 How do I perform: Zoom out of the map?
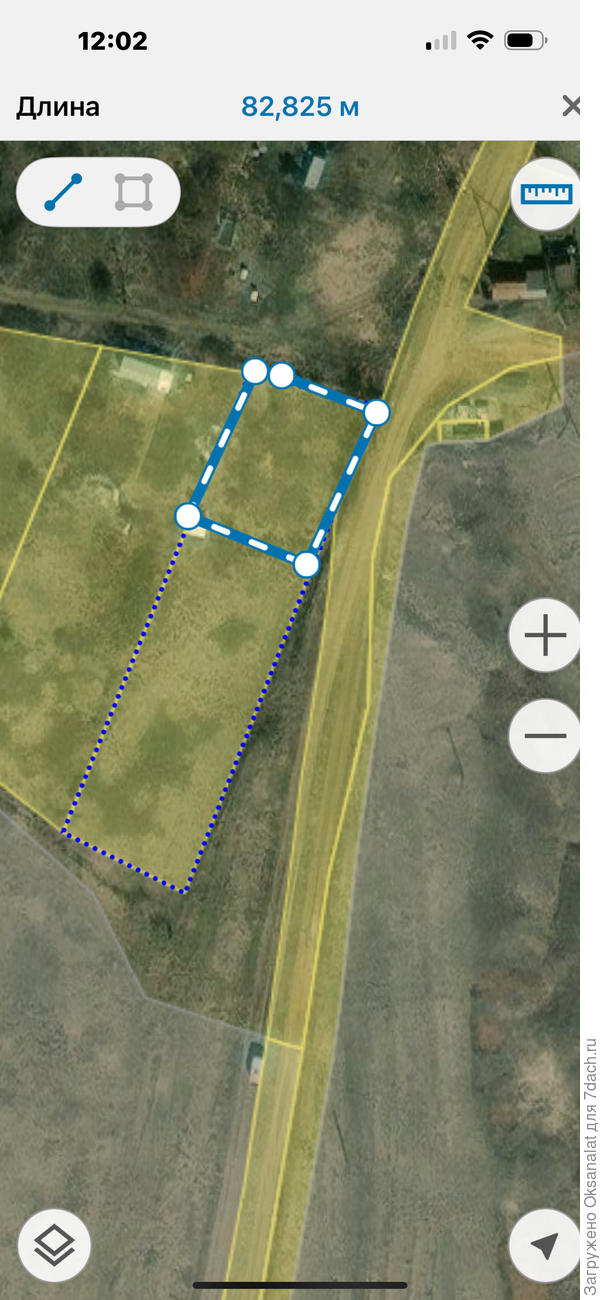click(546, 736)
